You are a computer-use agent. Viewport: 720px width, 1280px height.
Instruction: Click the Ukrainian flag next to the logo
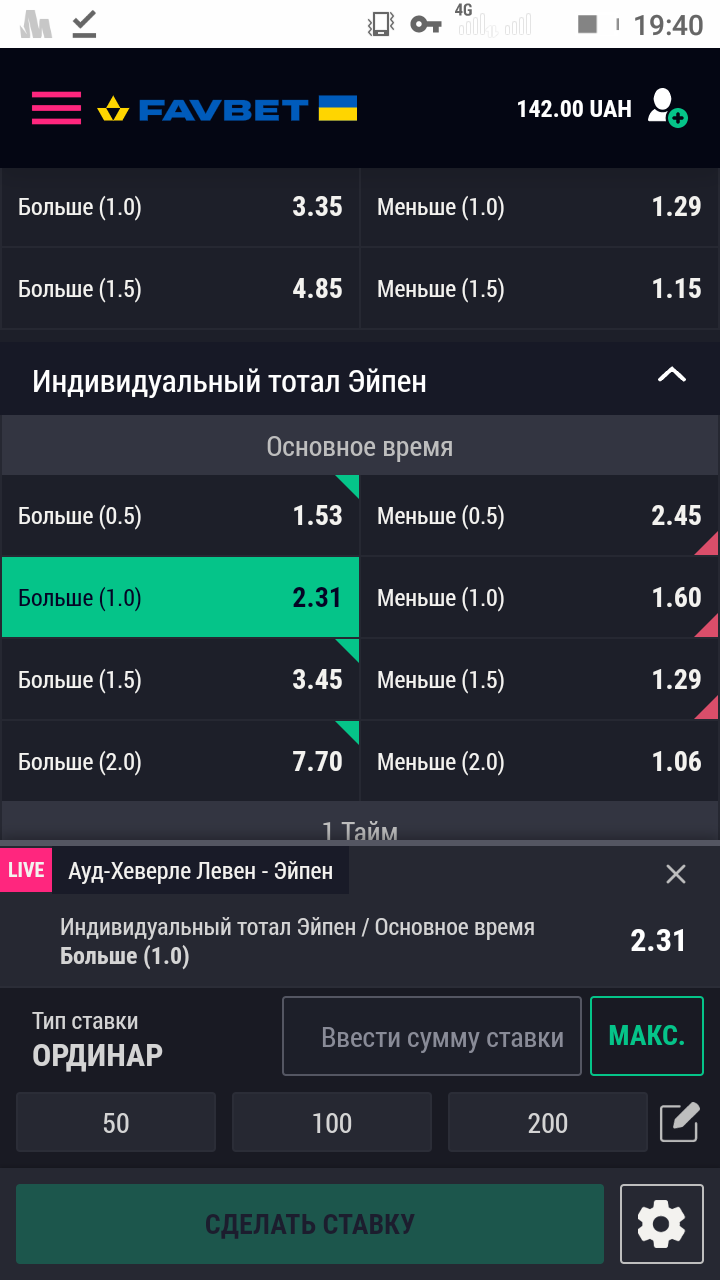coord(337,108)
